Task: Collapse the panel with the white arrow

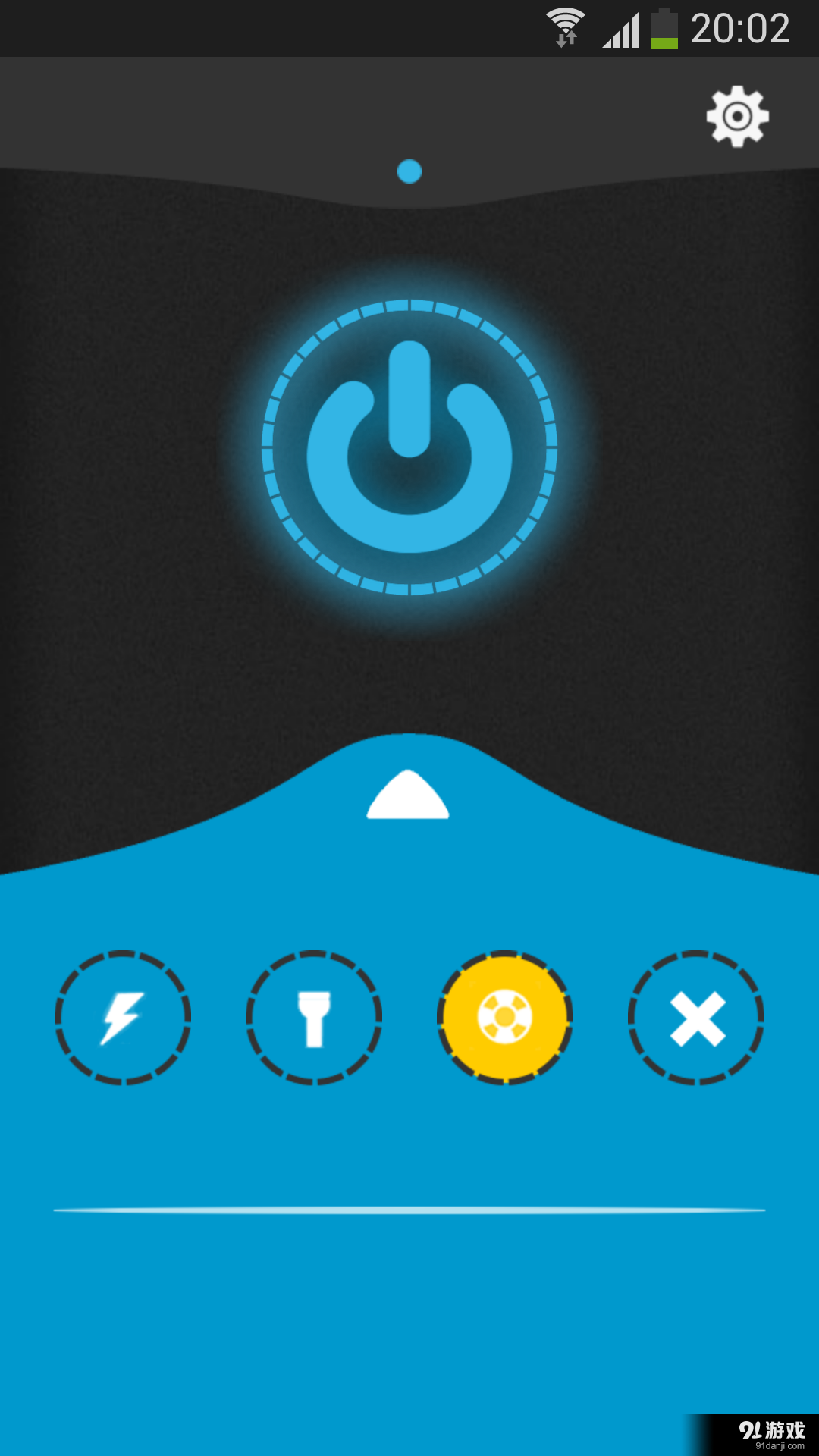Action: (x=408, y=796)
